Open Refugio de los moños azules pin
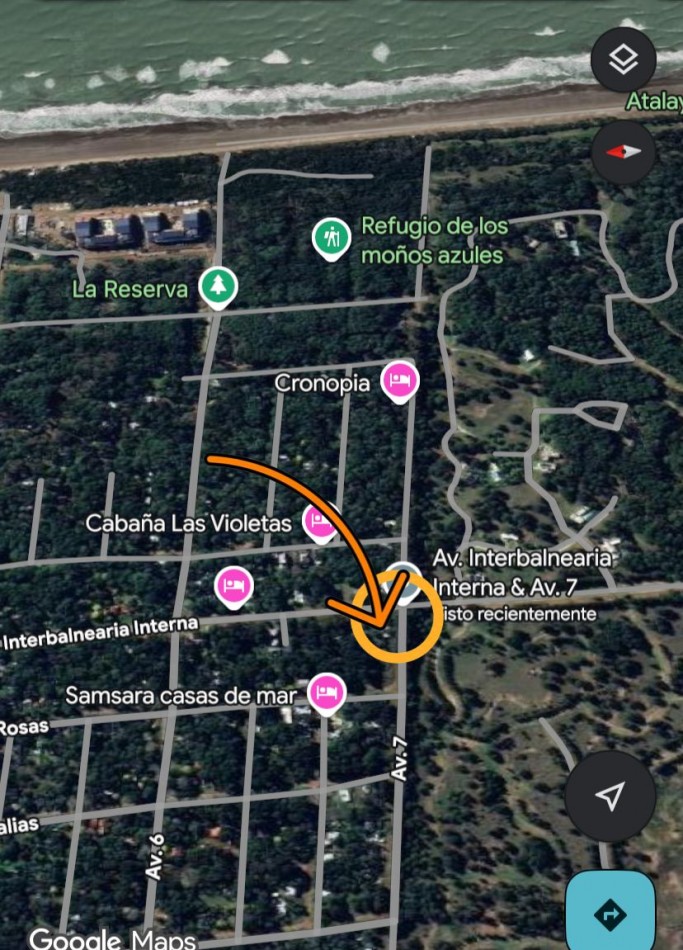The height and width of the screenshot is (950, 683). pos(331,238)
